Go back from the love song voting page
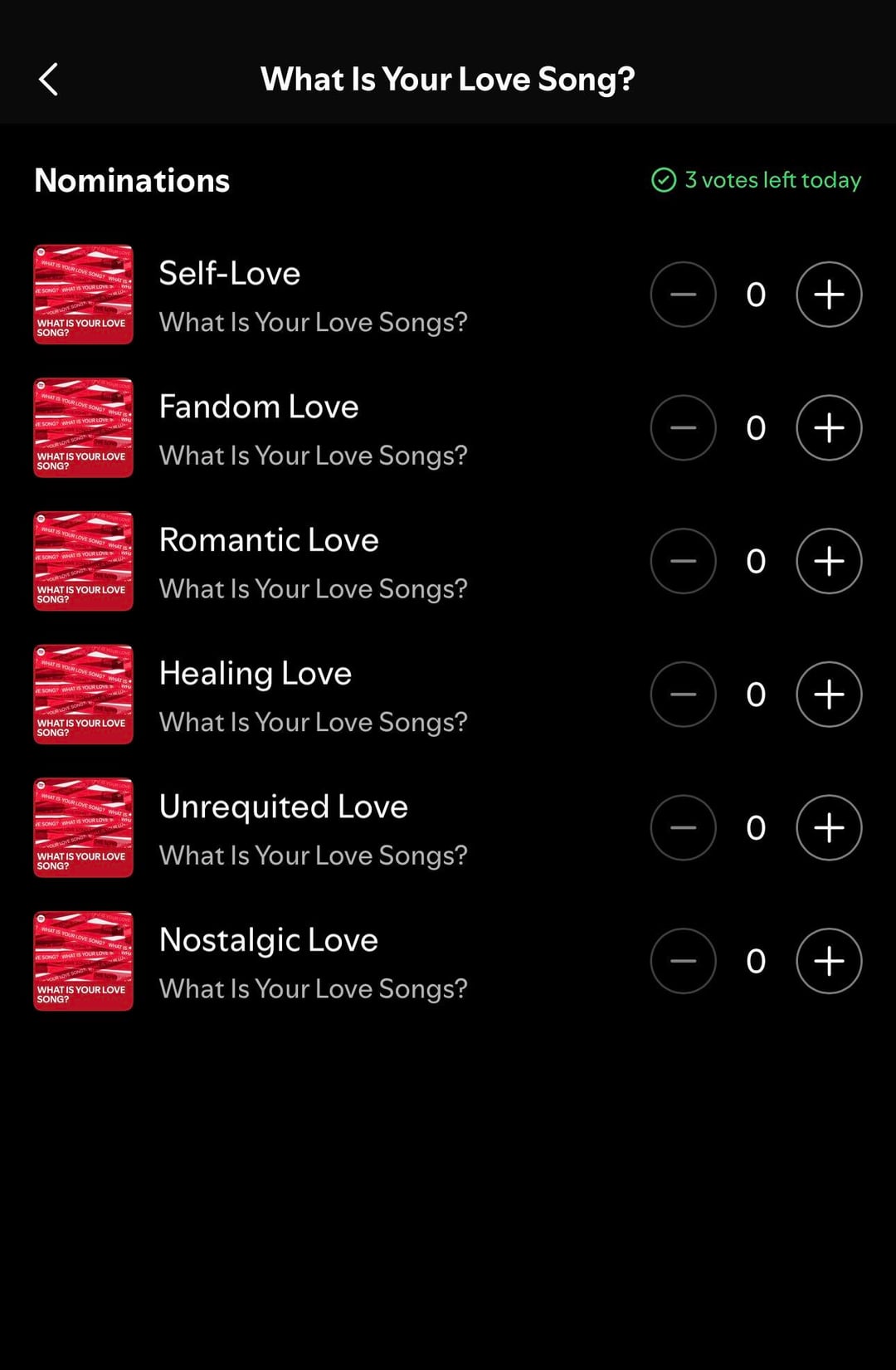This screenshot has width=896, height=1370. pos(48,80)
